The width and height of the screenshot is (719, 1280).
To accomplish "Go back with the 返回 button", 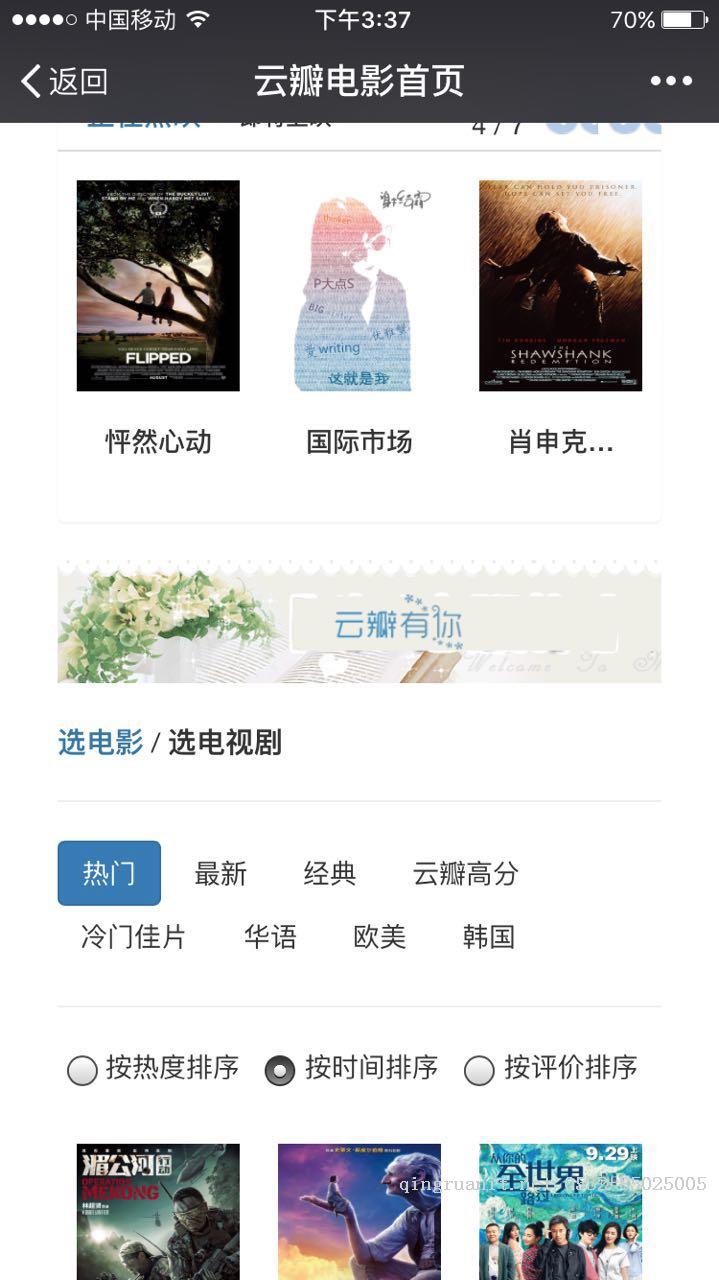I will pos(65,81).
